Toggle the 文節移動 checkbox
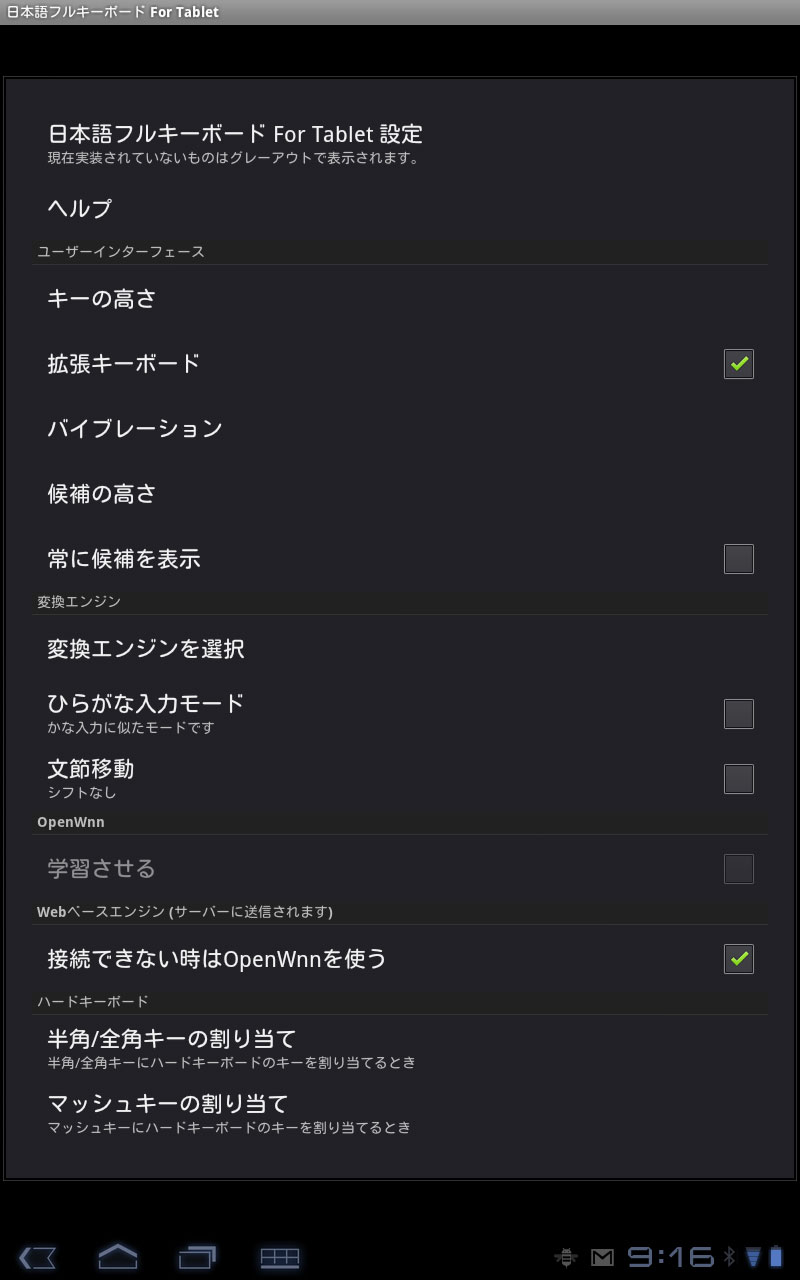This screenshot has height=1280, width=800. click(x=738, y=778)
